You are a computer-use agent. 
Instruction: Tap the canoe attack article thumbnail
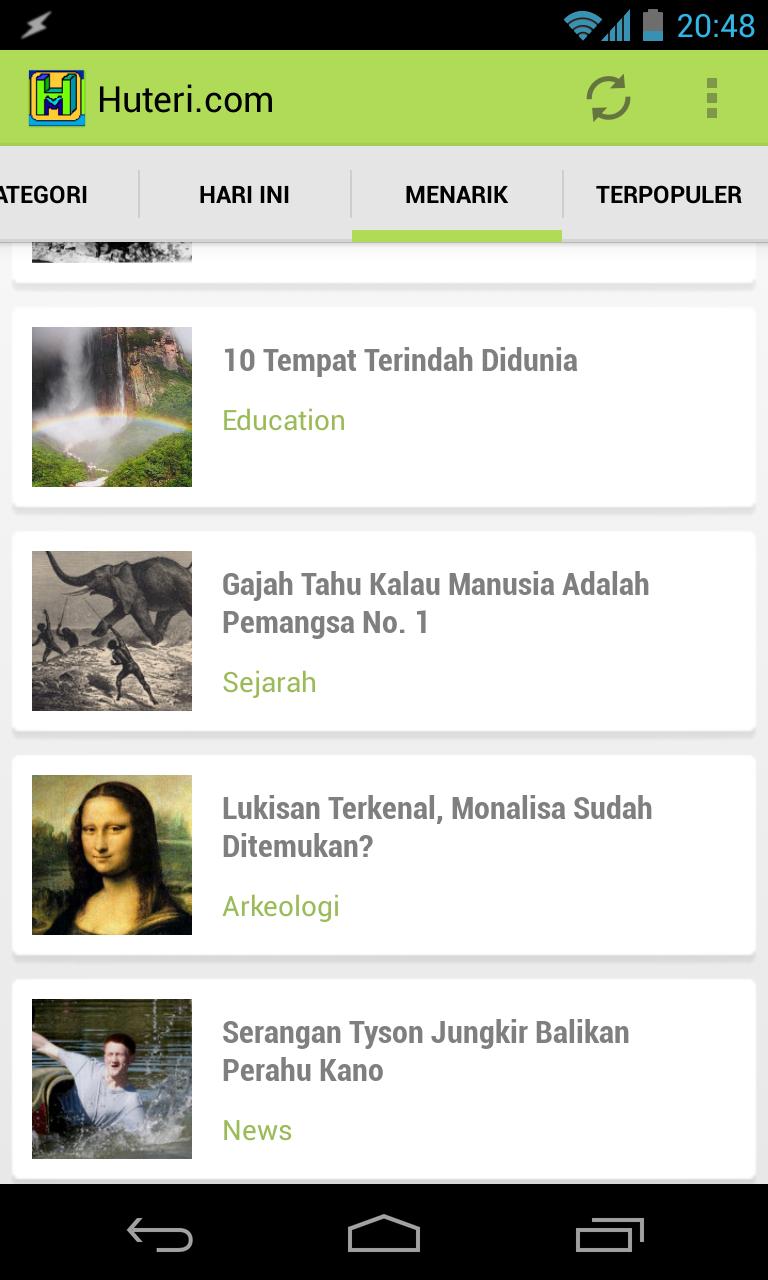tap(111, 1078)
